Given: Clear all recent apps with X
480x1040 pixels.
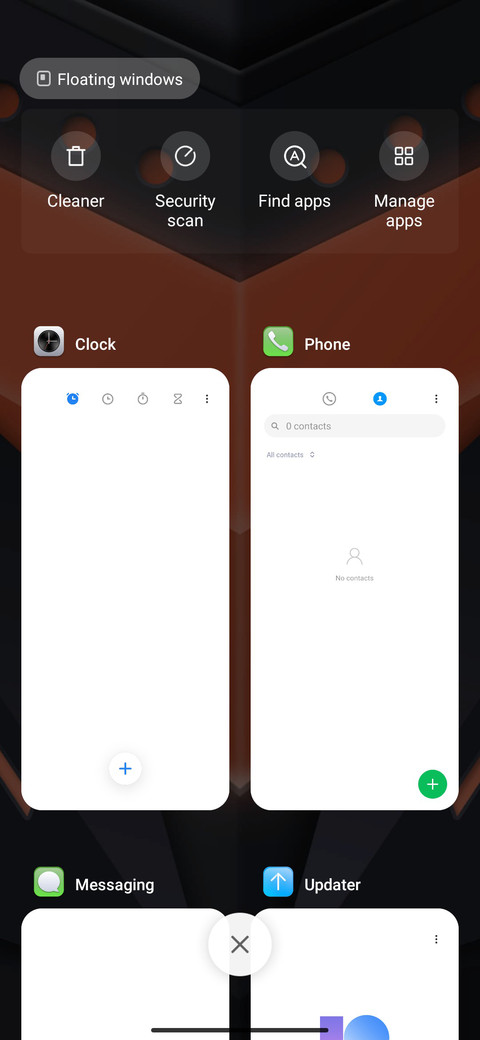Looking at the screenshot, I should coord(240,944).
